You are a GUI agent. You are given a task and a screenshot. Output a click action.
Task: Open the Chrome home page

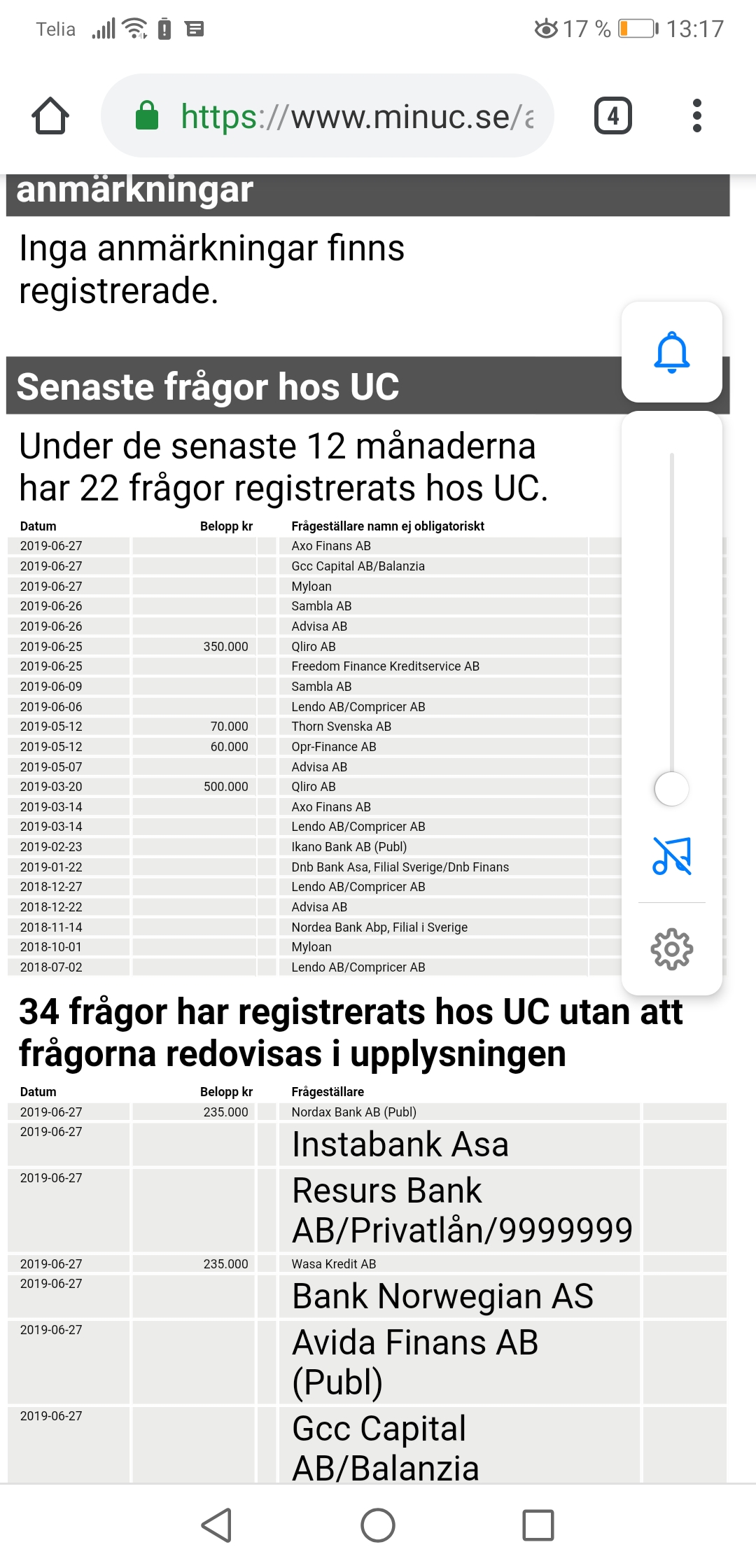50,116
